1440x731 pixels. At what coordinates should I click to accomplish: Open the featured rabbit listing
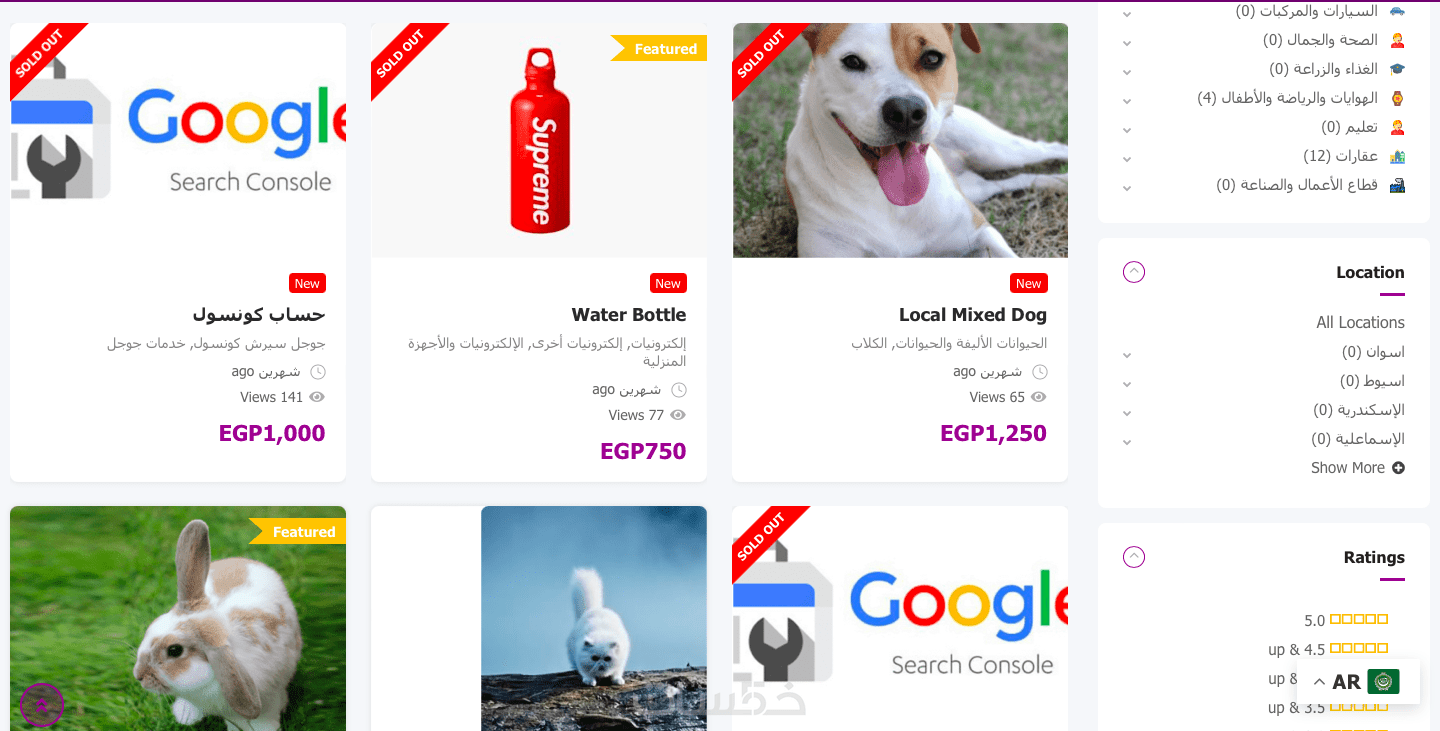pos(178,620)
